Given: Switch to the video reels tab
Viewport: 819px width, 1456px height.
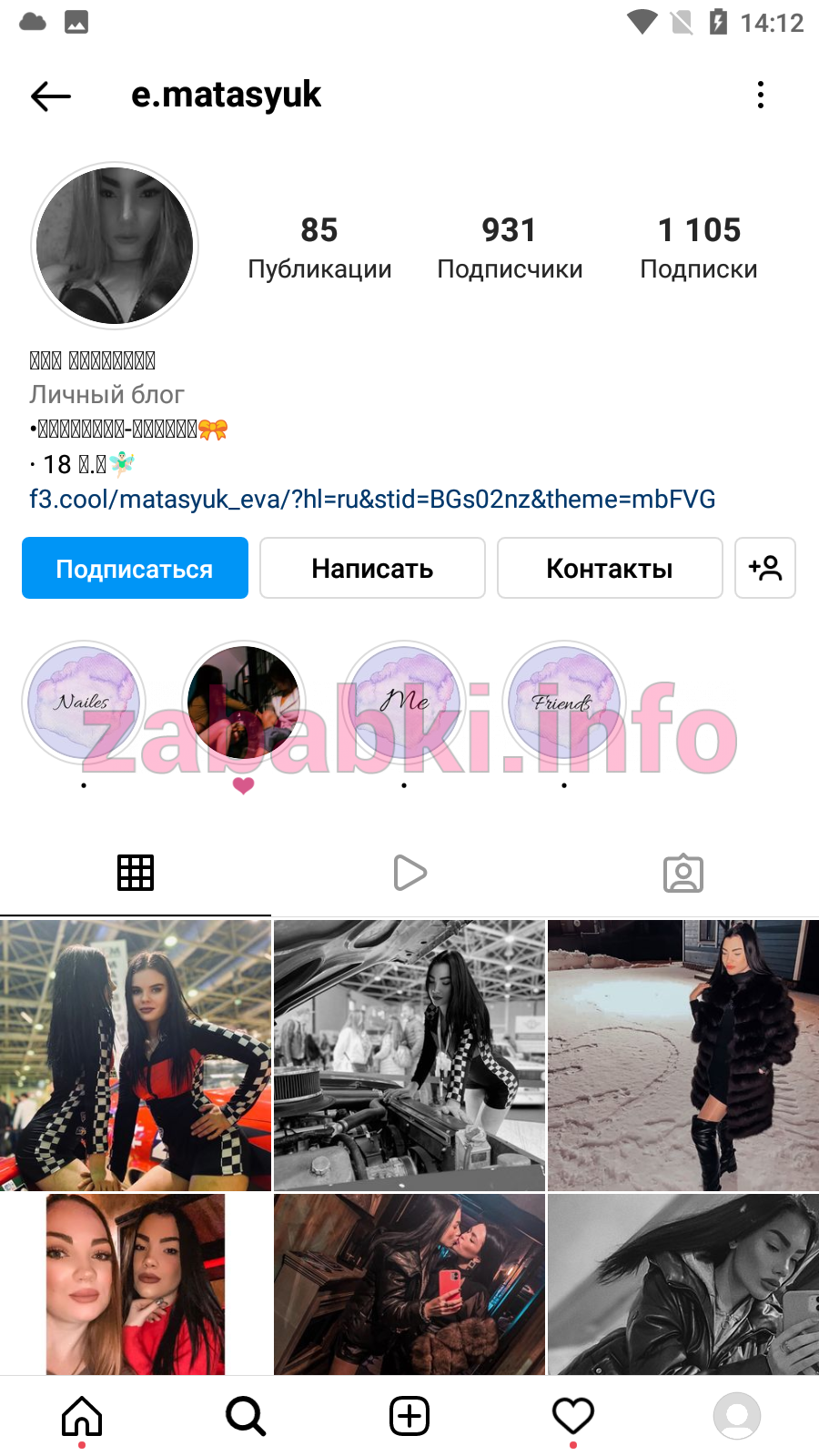Looking at the screenshot, I should tap(409, 873).
